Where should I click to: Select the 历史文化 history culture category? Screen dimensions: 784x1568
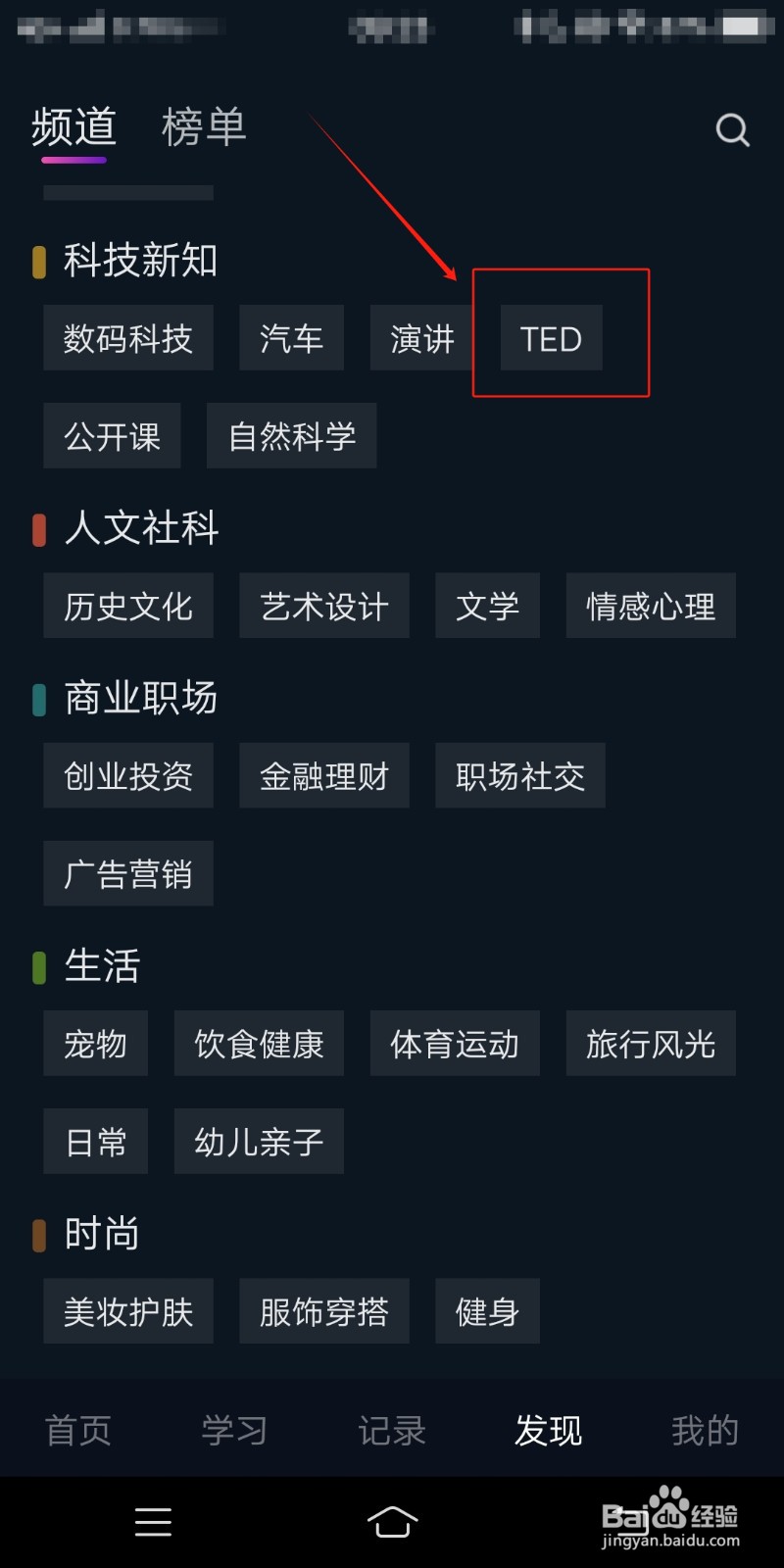click(128, 606)
